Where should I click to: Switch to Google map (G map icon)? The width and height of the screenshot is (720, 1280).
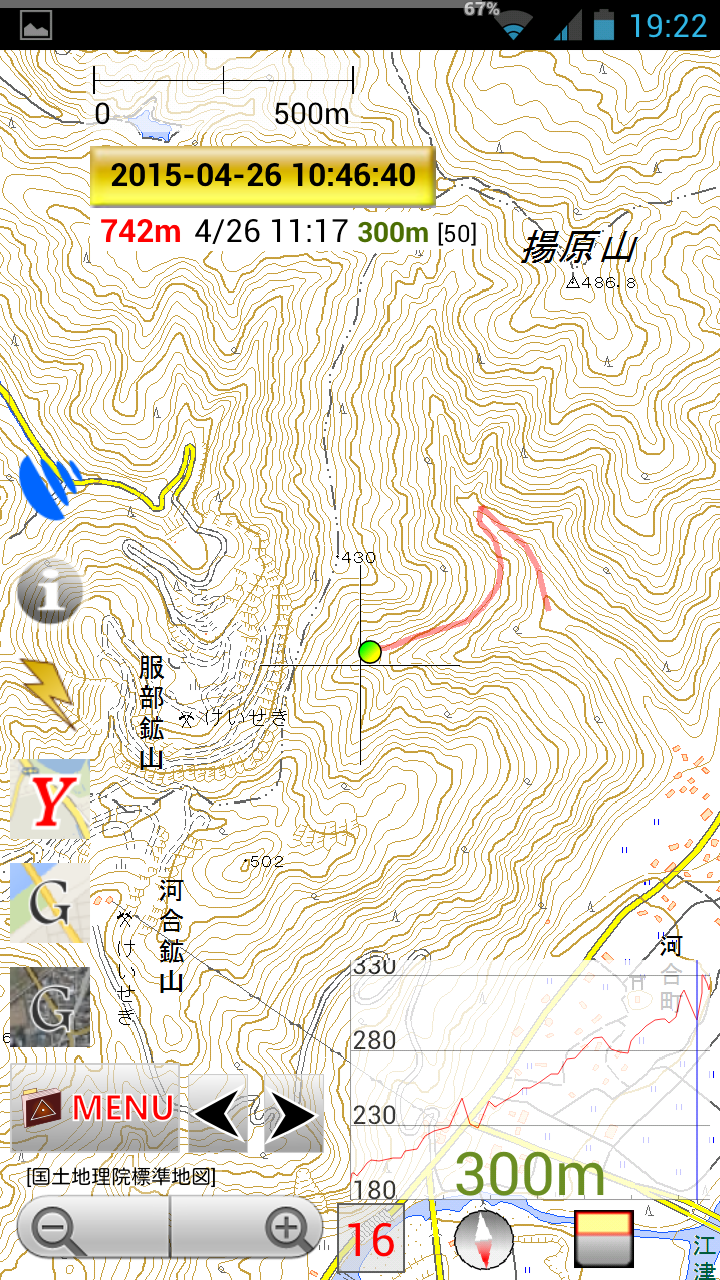(x=50, y=903)
